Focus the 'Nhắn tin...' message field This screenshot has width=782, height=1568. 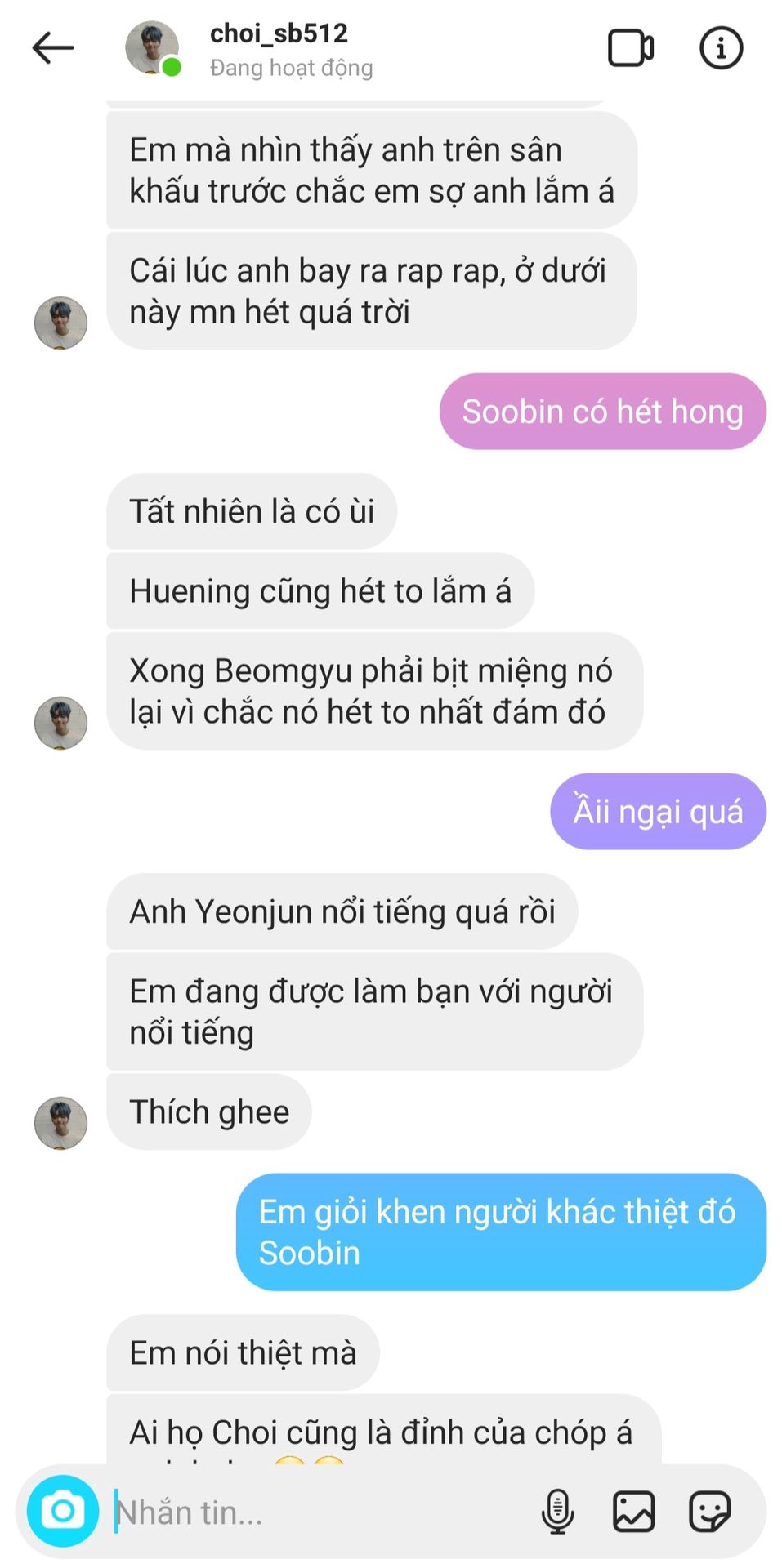[x=319, y=1512]
